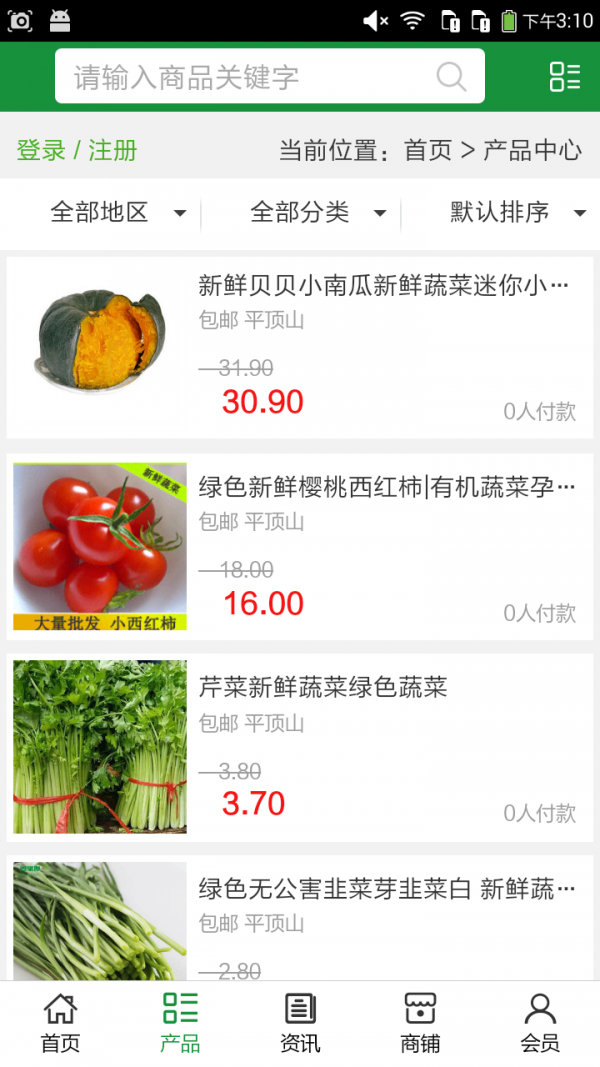Open the category list icon in header
Viewport: 600px width, 1067px height.
coord(564,77)
